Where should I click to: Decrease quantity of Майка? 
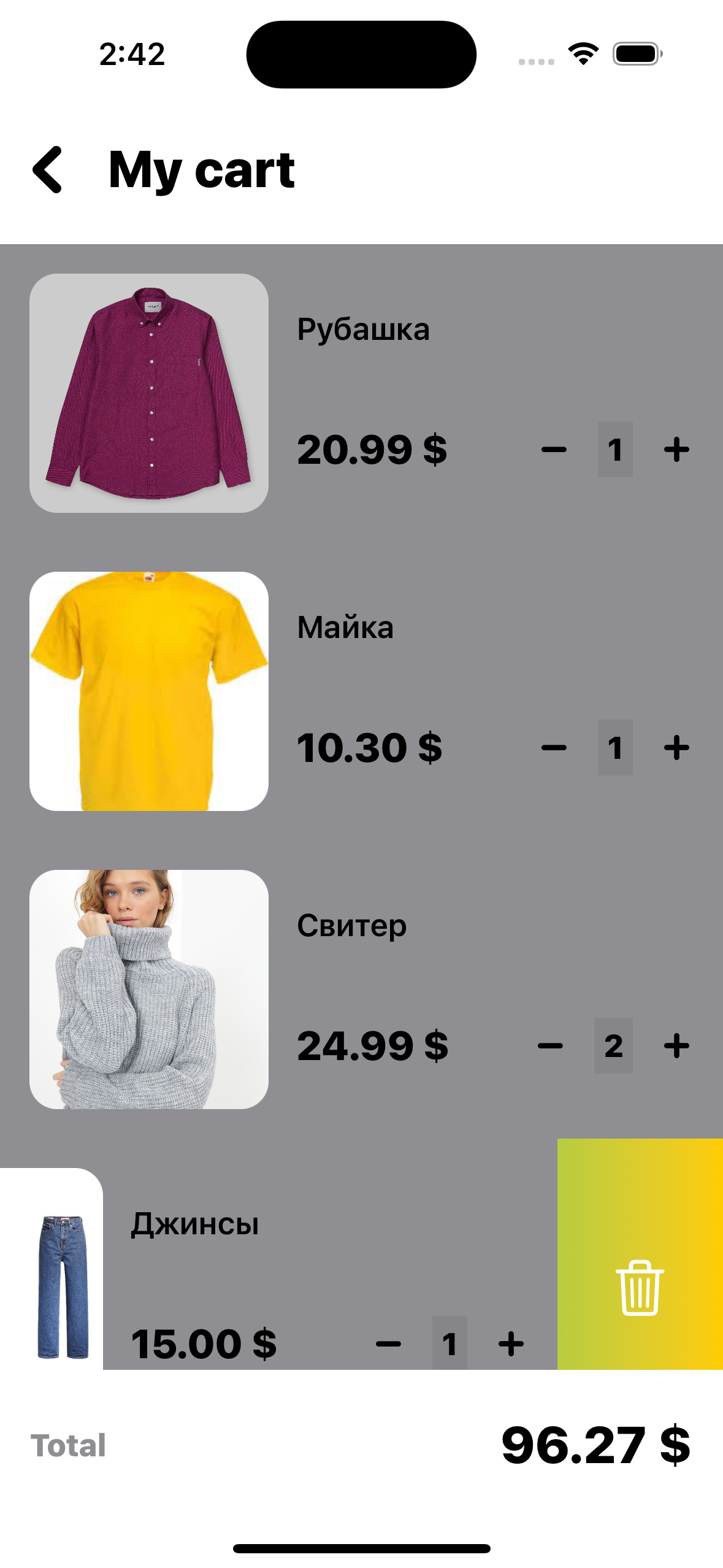[x=554, y=748]
